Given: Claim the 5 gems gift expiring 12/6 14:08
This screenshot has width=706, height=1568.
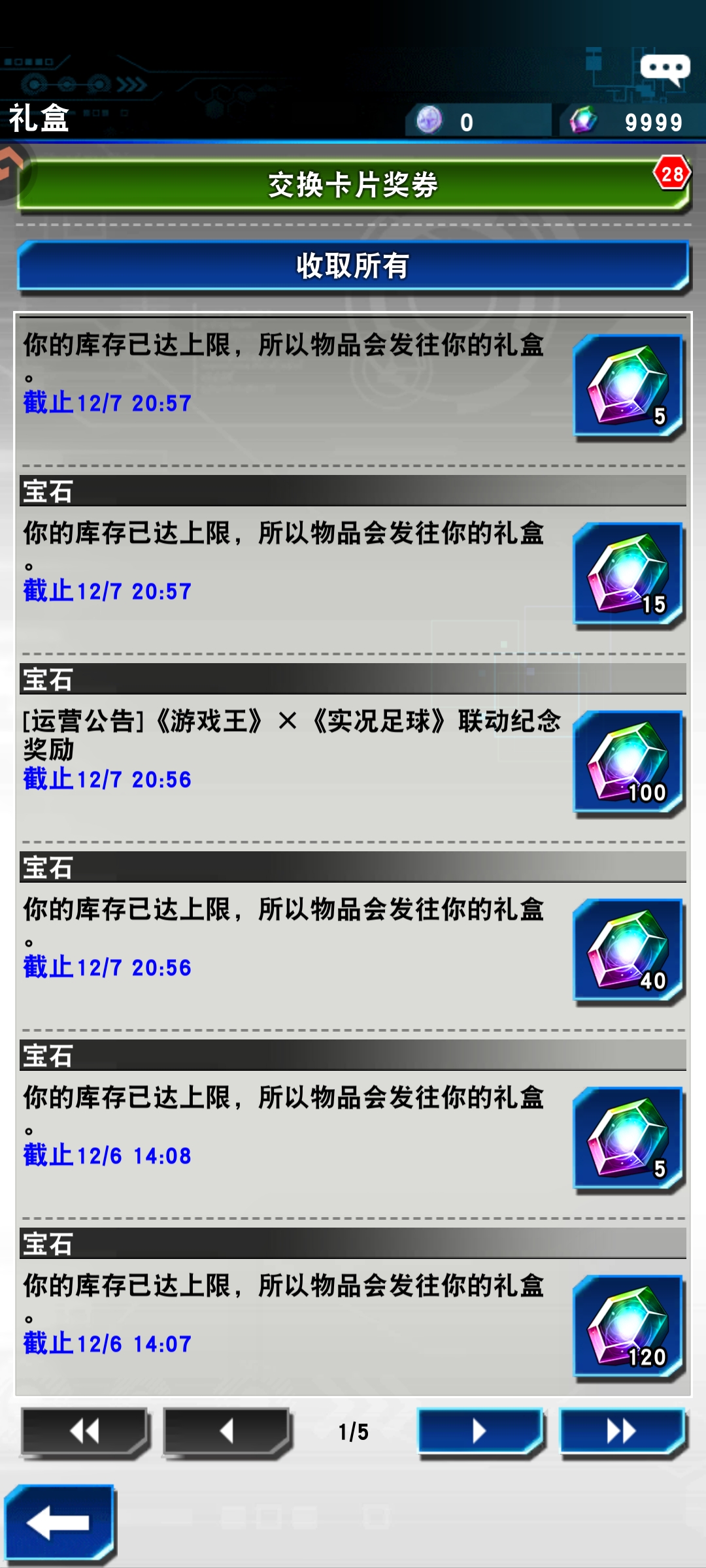Looking at the screenshot, I should 628,1139.
